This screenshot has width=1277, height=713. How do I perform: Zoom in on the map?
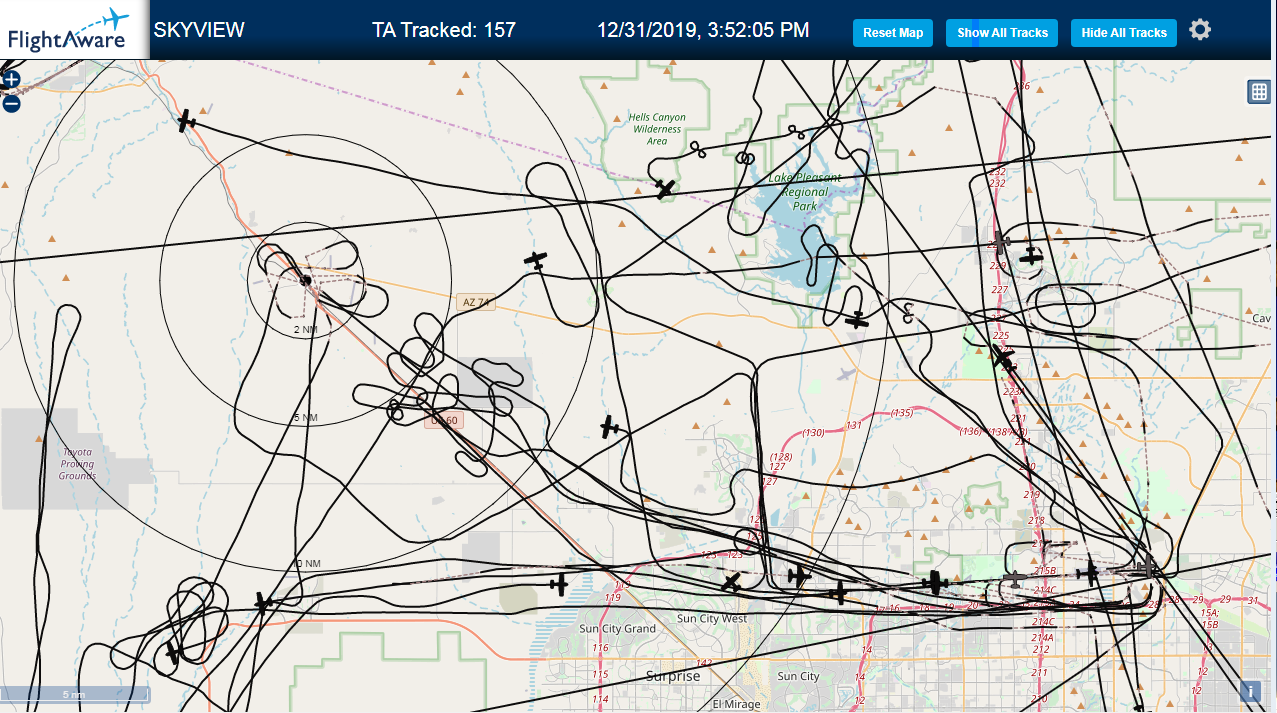[x=11, y=79]
